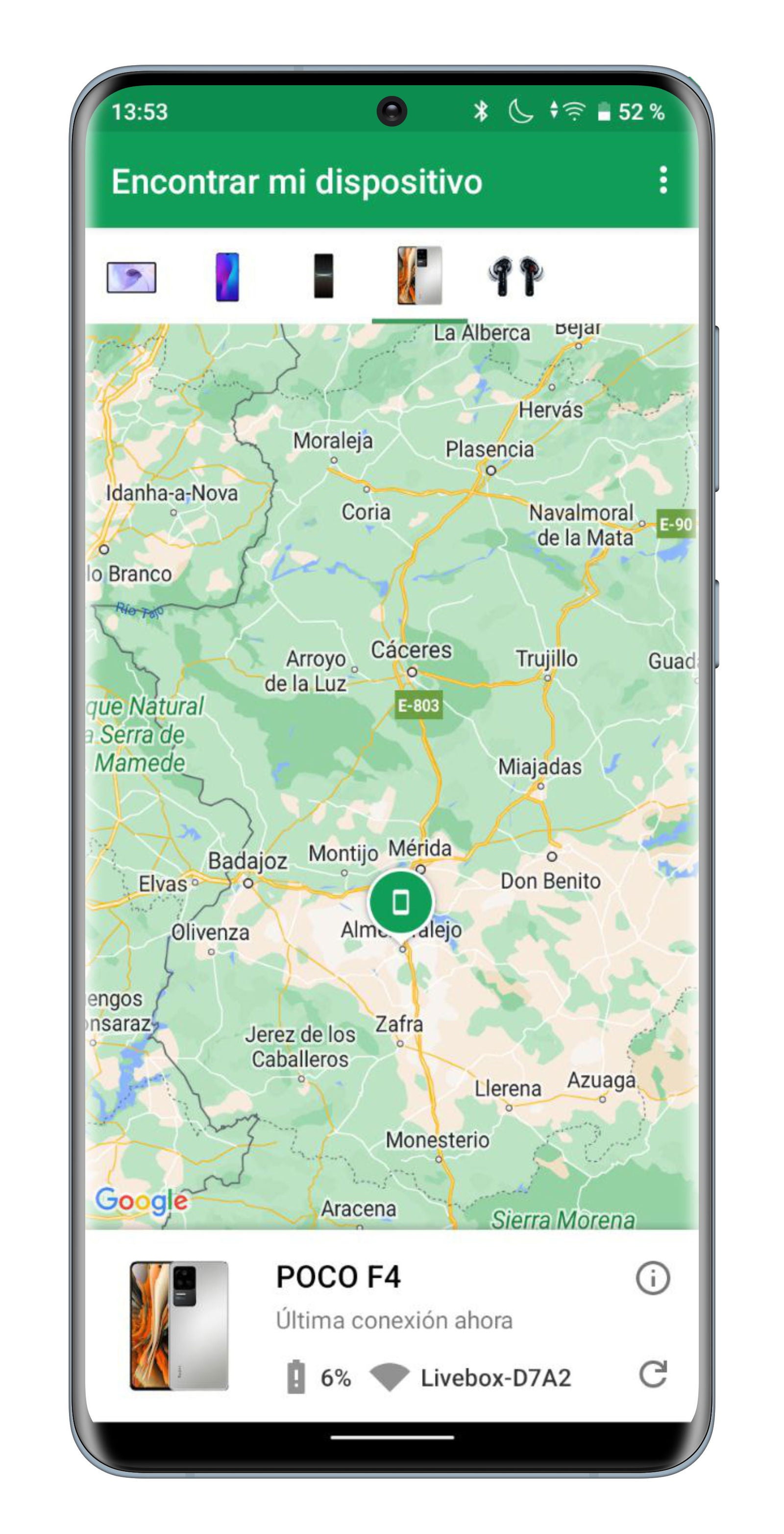Switch to the wireless earbuds tab
Screen dimensions: 784x1534
pos(515,276)
